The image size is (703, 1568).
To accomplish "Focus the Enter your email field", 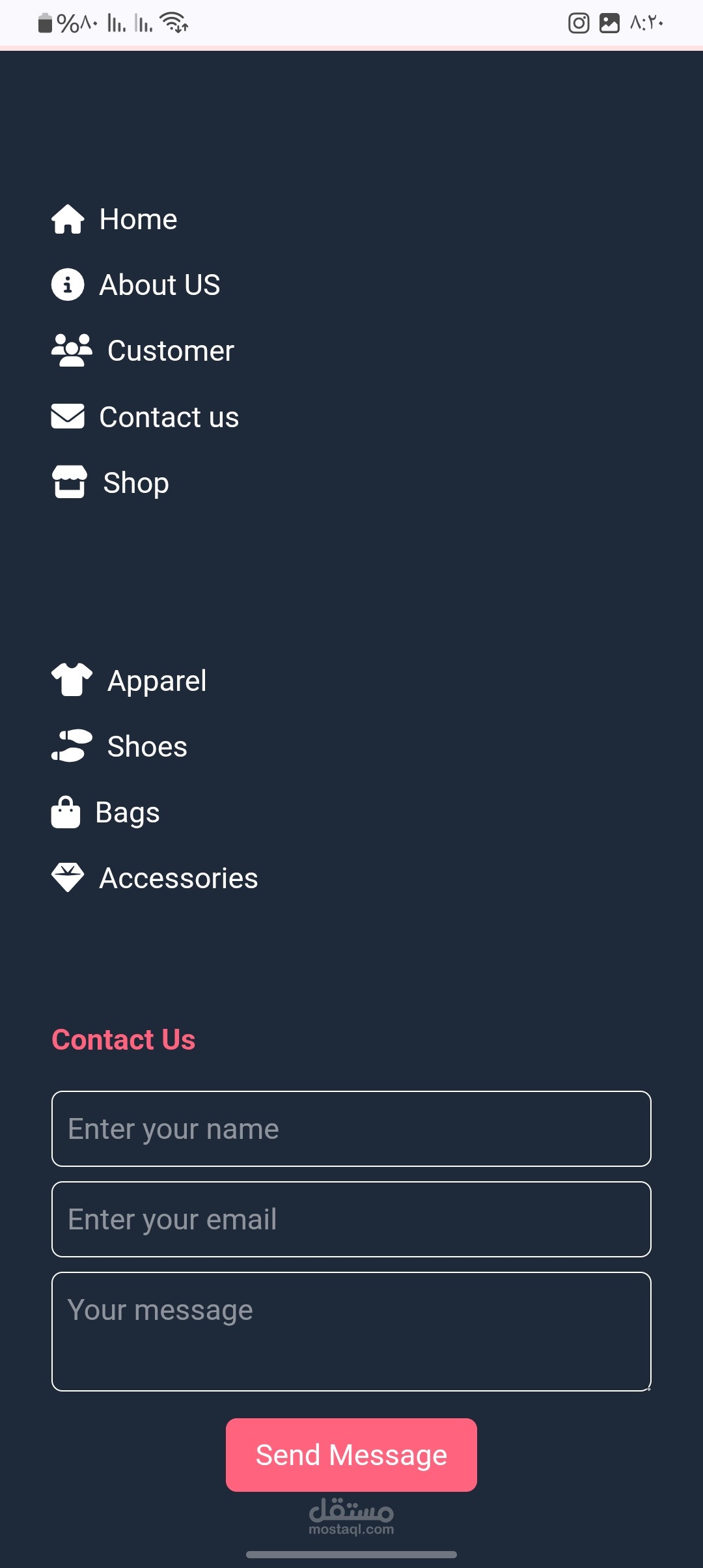I will [x=351, y=1219].
